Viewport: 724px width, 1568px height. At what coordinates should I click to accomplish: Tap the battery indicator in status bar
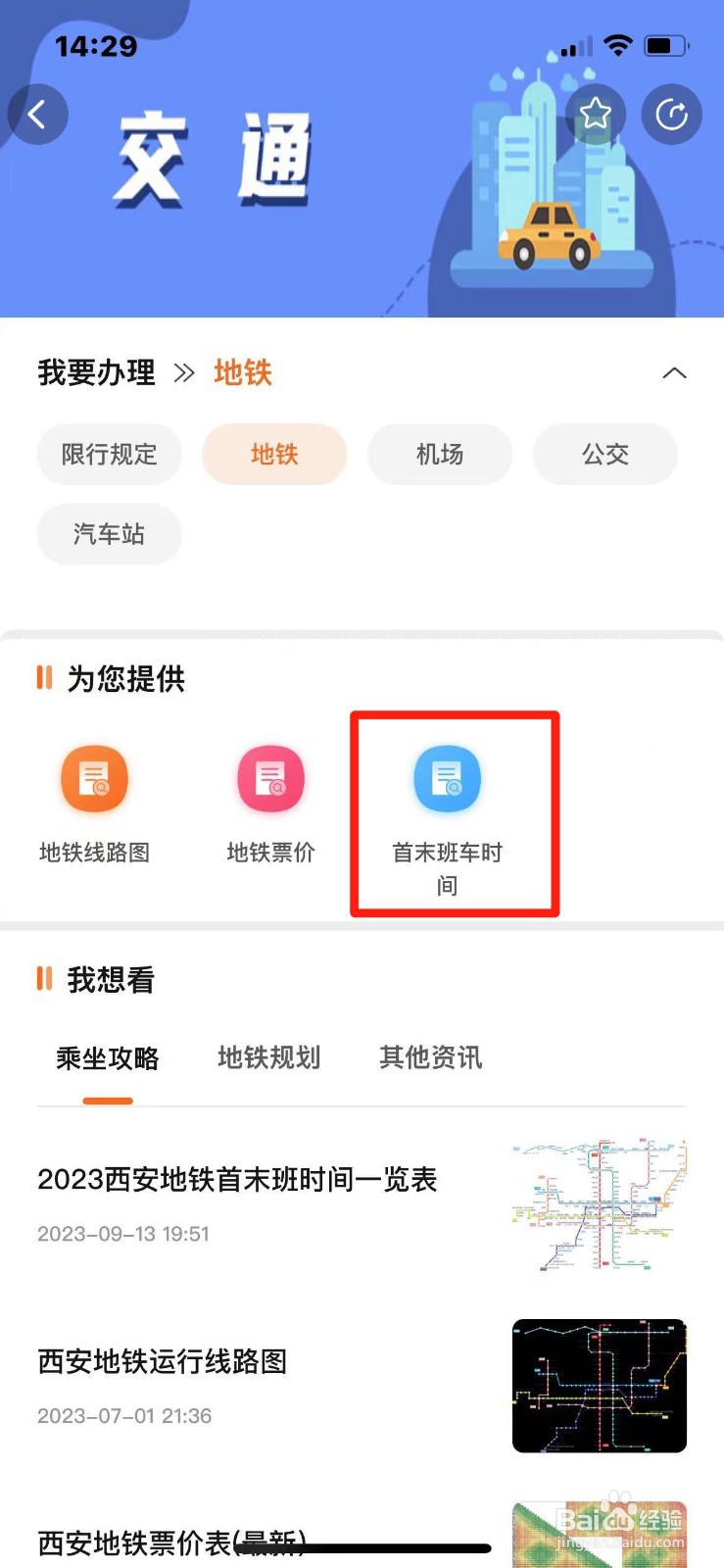coord(664,44)
